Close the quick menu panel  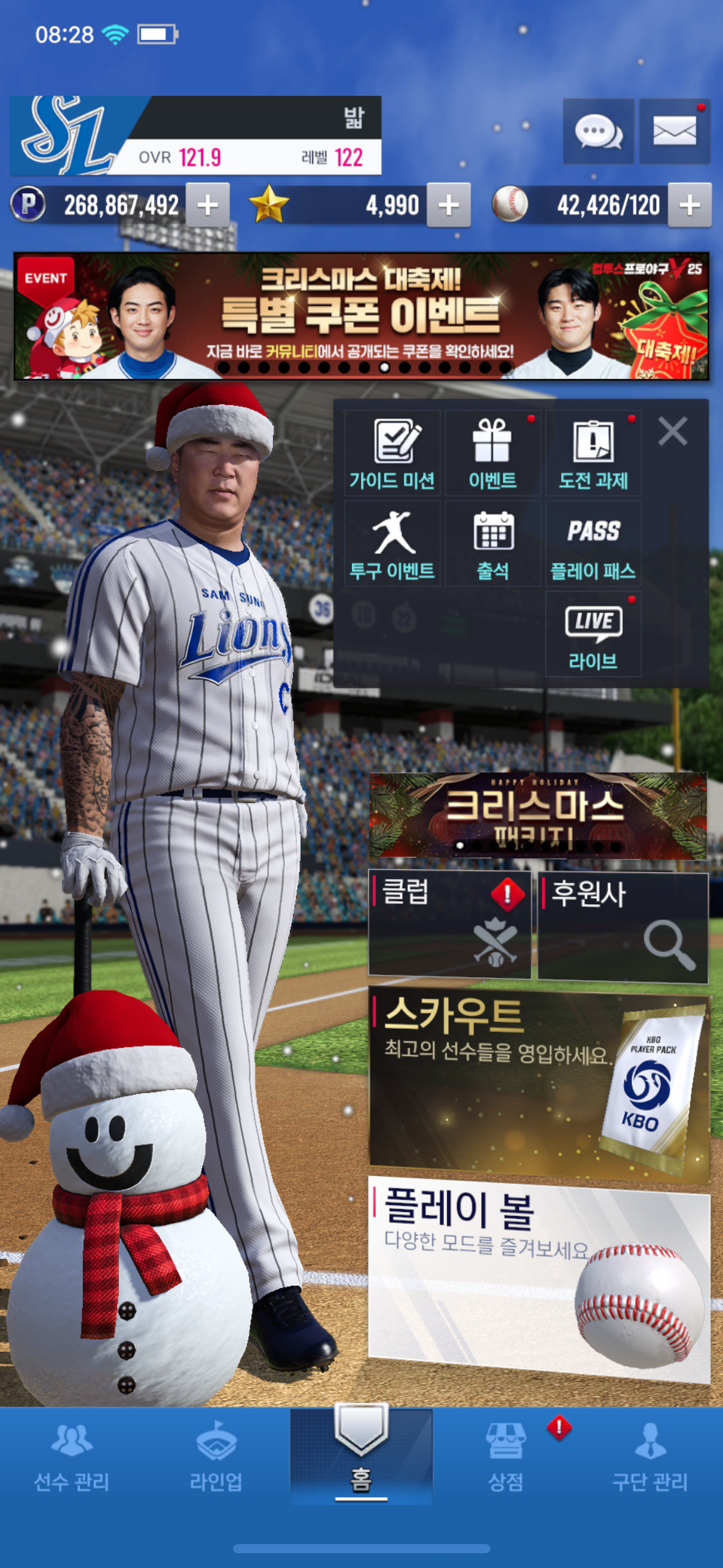tap(673, 431)
